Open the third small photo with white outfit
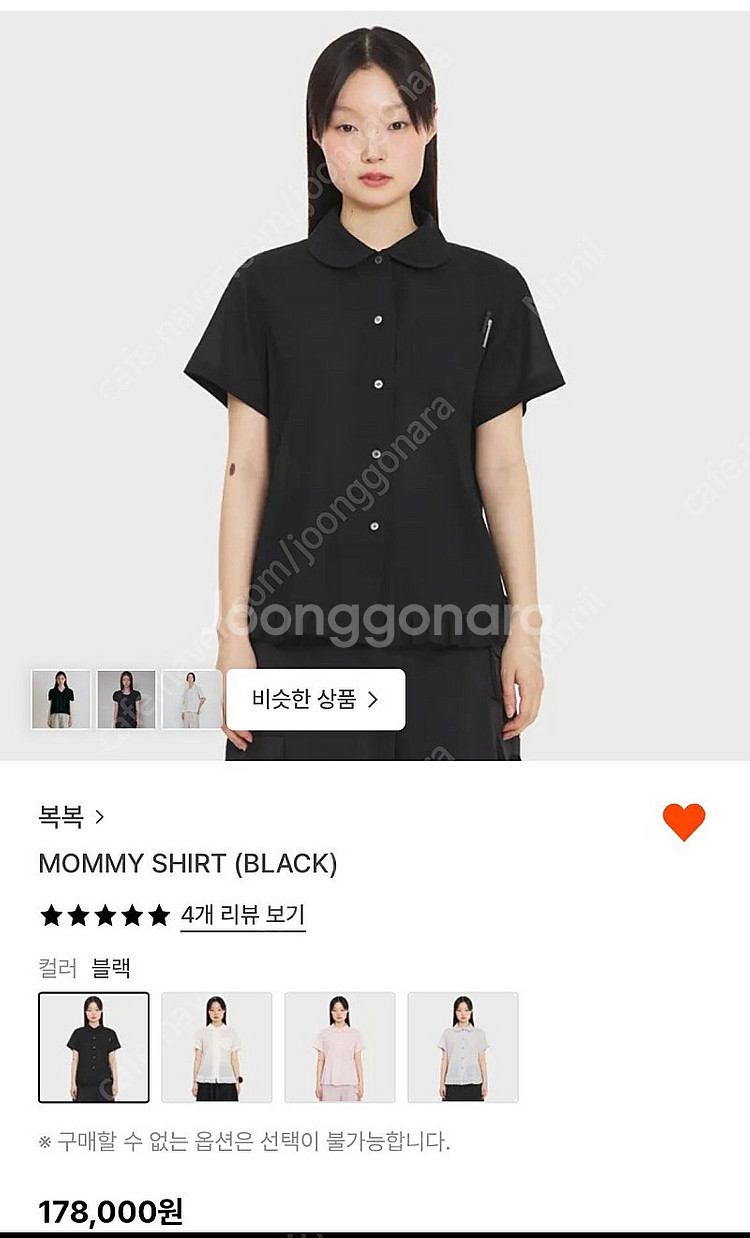Image resolution: width=750 pixels, height=1238 pixels. point(192,699)
